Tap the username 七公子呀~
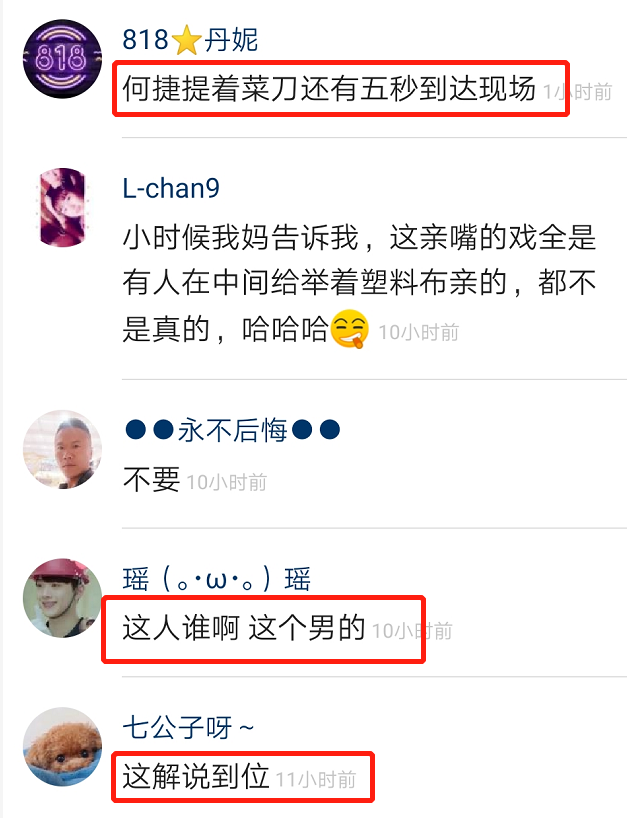Screen dimensions: 627x818 (188, 727)
